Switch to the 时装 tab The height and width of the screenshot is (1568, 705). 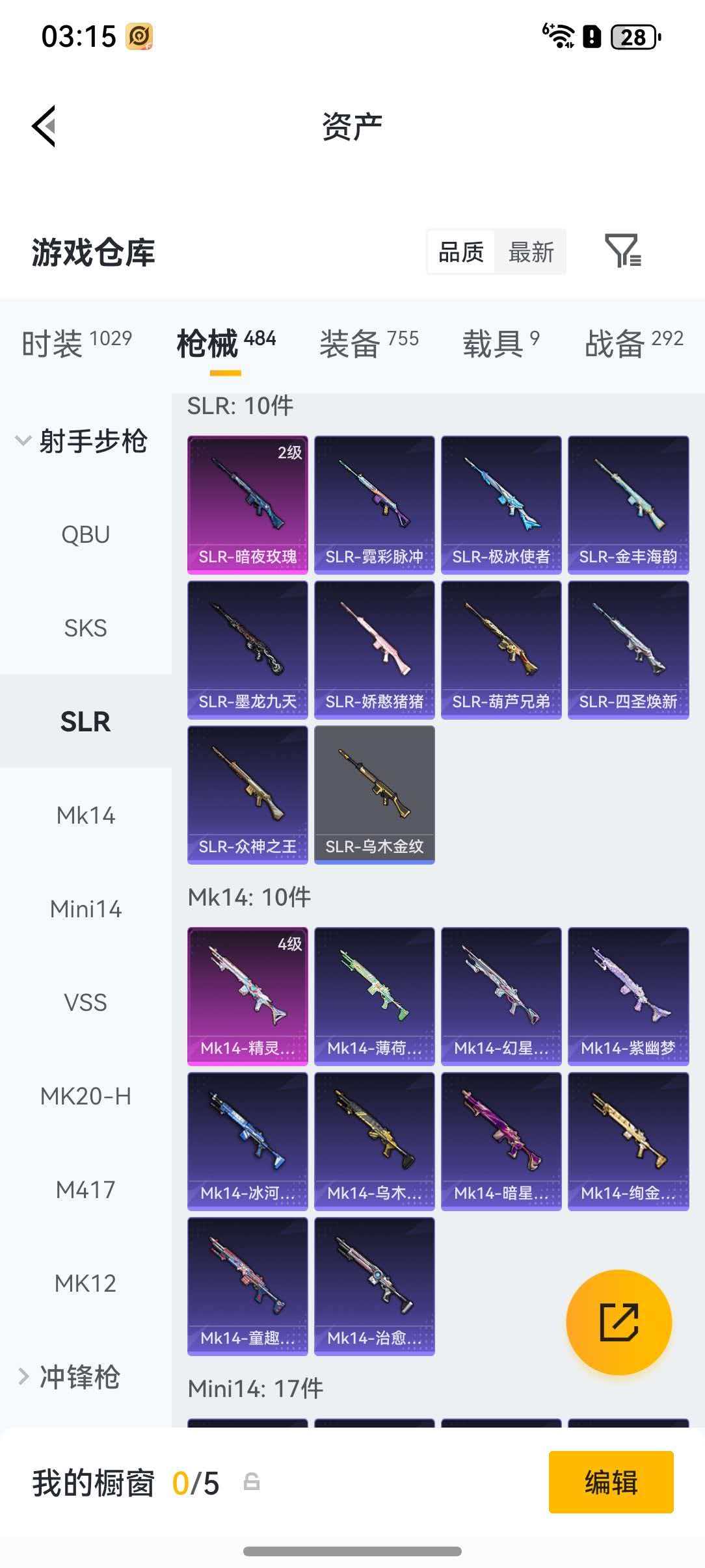pos(76,342)
